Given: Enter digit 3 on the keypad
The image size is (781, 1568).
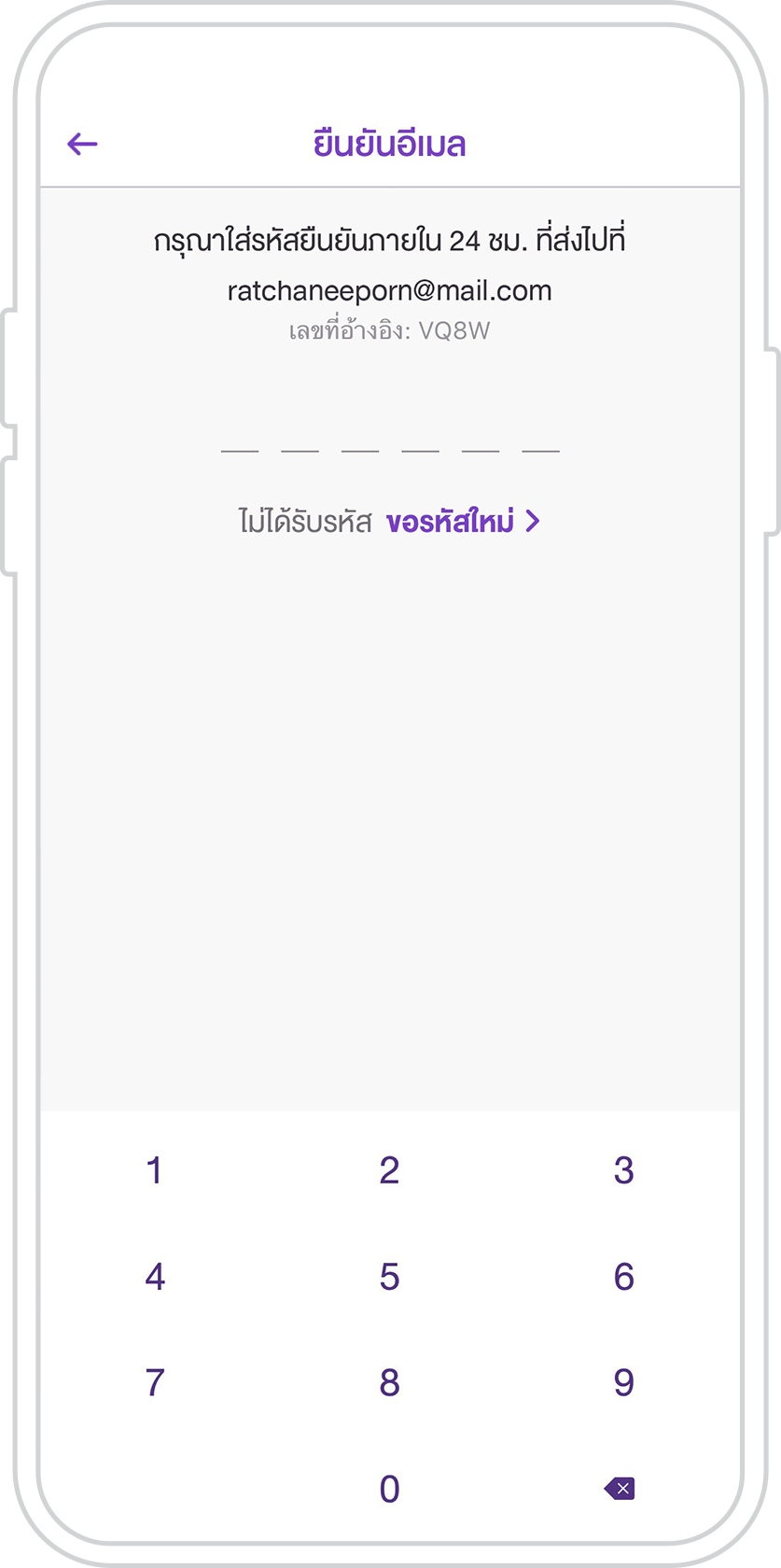Looking at the screenshot, I should click(624, 1170).
